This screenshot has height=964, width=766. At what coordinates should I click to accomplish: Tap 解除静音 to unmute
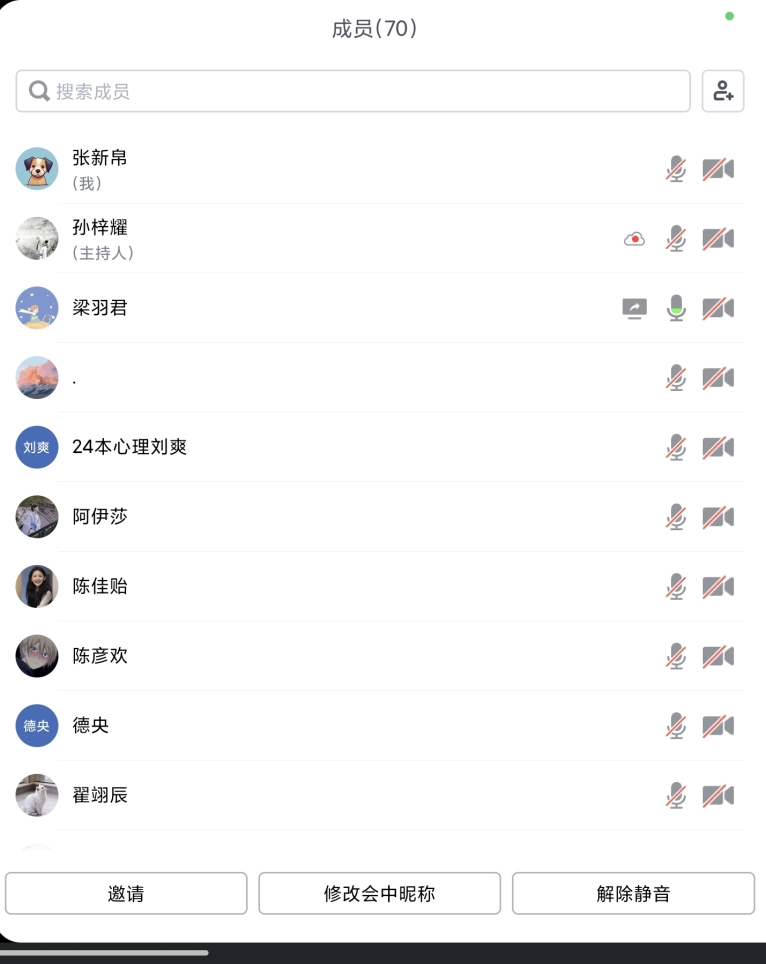(x=633, y=893)
